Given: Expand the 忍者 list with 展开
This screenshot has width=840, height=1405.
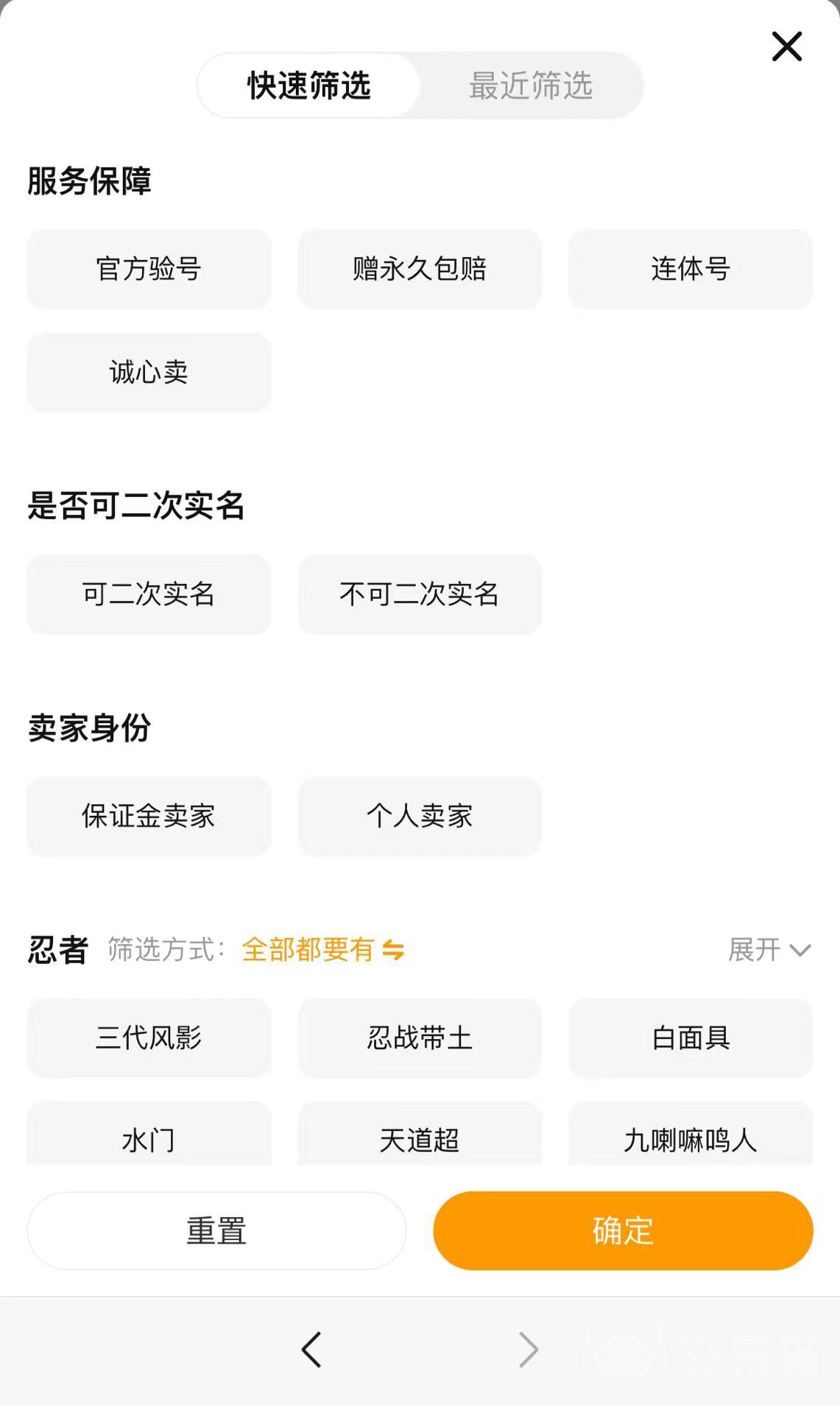Looking at the screenshot, I should pos(769,950).
